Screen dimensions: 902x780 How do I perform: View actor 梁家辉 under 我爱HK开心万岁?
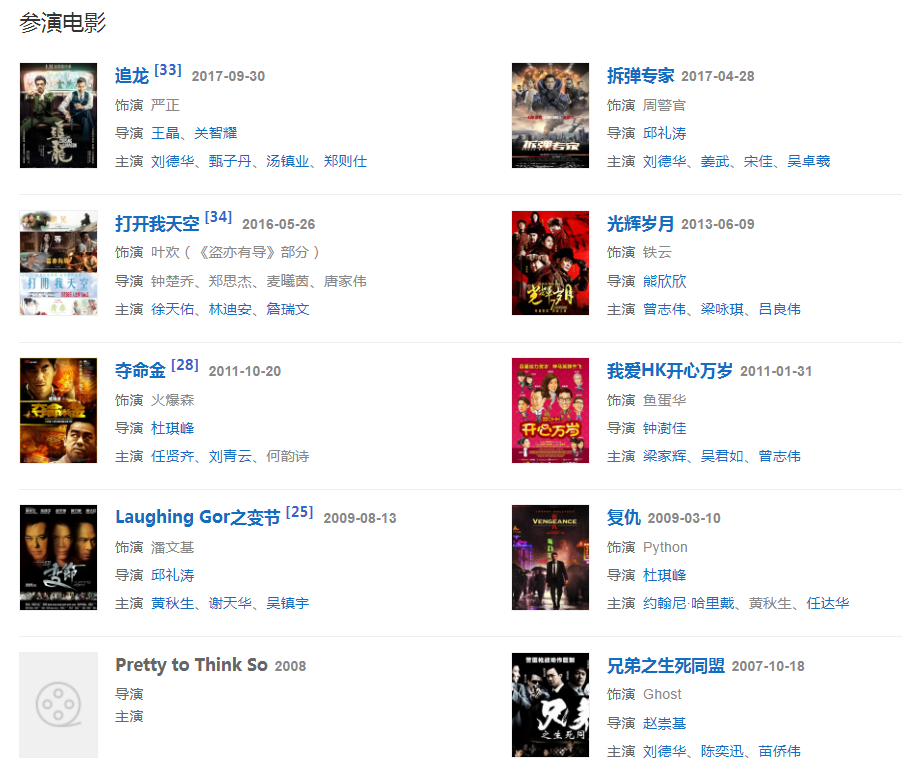[x=664, y=456]
